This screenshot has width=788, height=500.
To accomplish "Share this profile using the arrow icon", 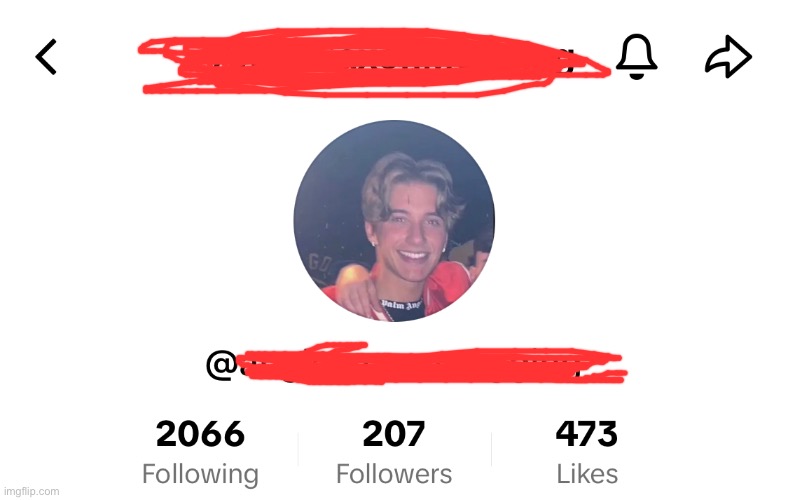I will click(x=727, y=57).
